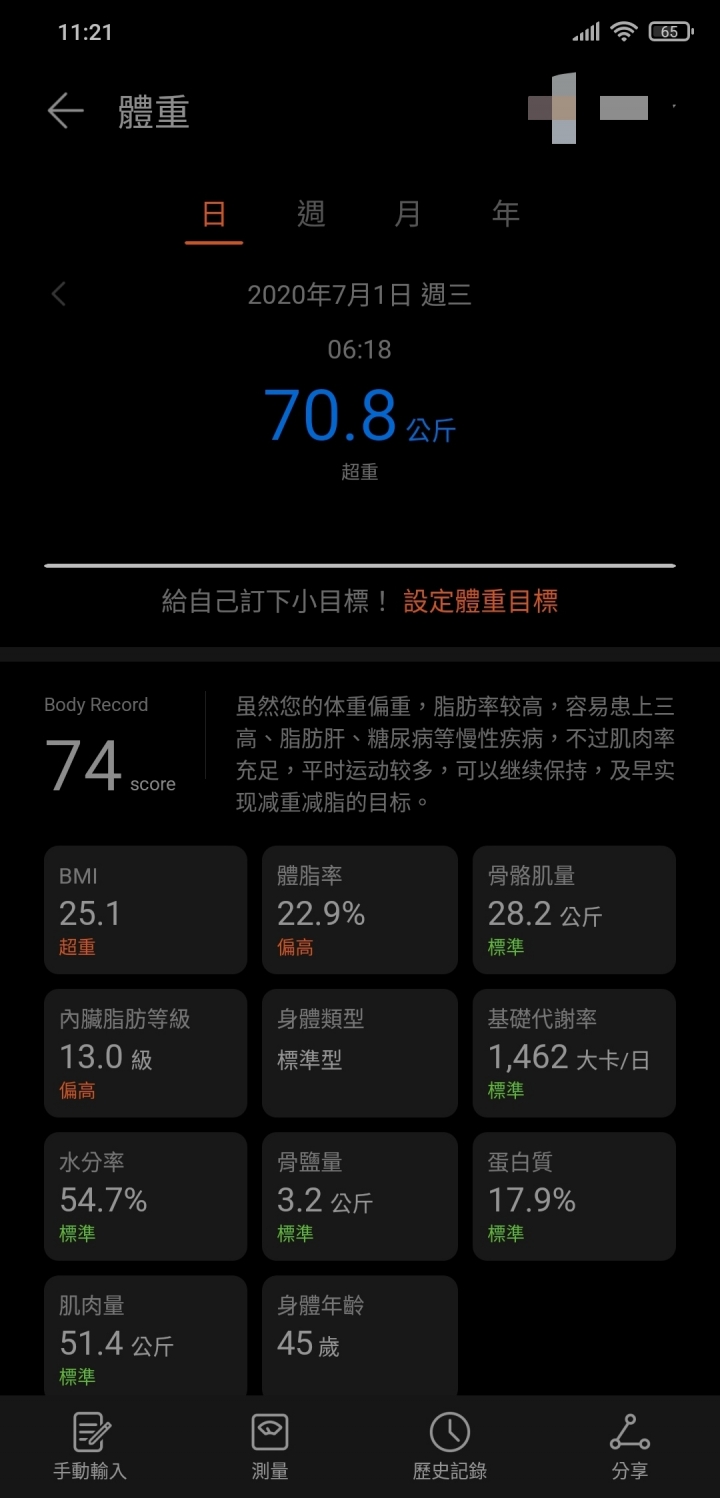This screenshot has width=720, height=1498.
Task: Open the 基礎代謝率 card
Action: [x=574, y=1052]
